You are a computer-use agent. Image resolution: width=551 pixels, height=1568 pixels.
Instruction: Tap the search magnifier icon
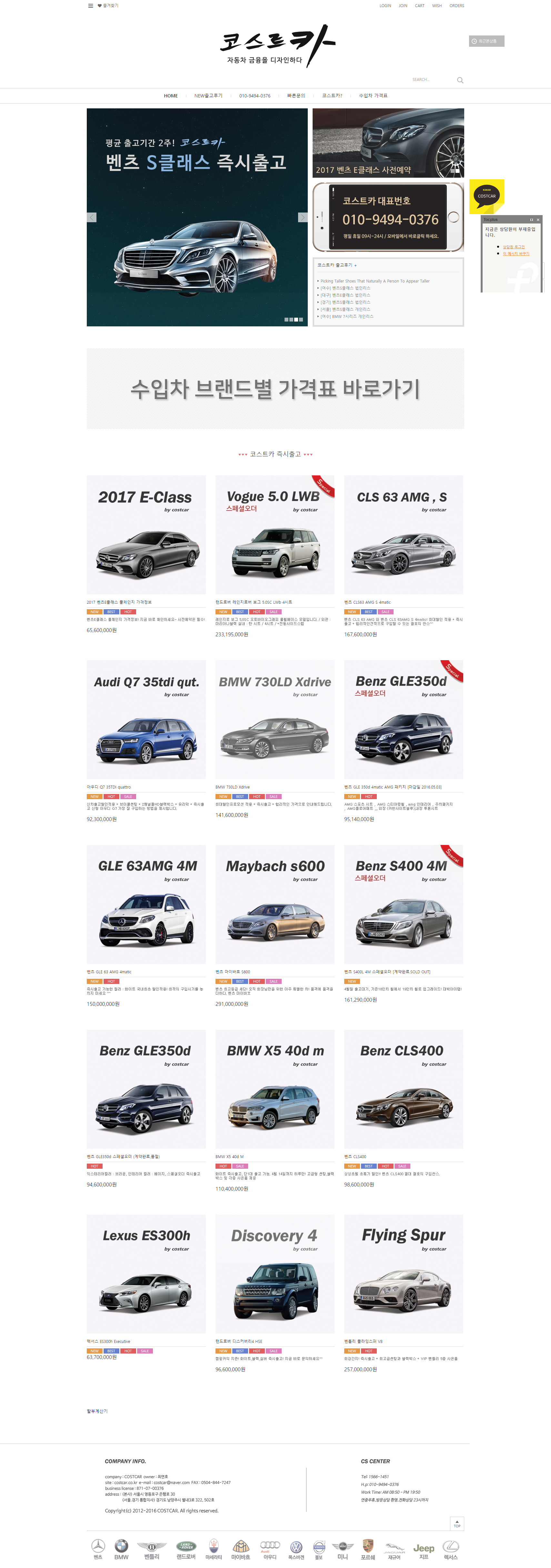coord(460,80)
